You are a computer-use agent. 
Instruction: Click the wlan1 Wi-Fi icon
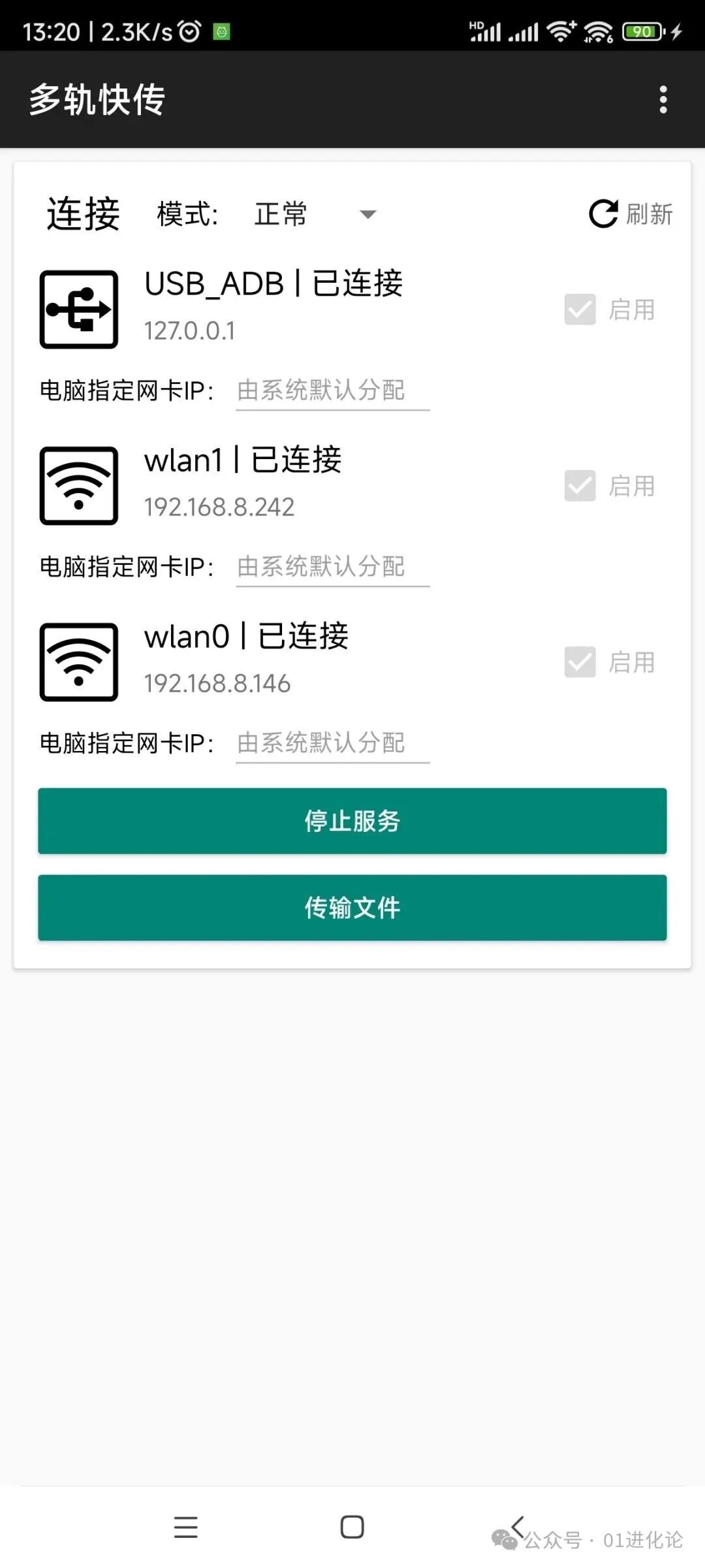78,485
